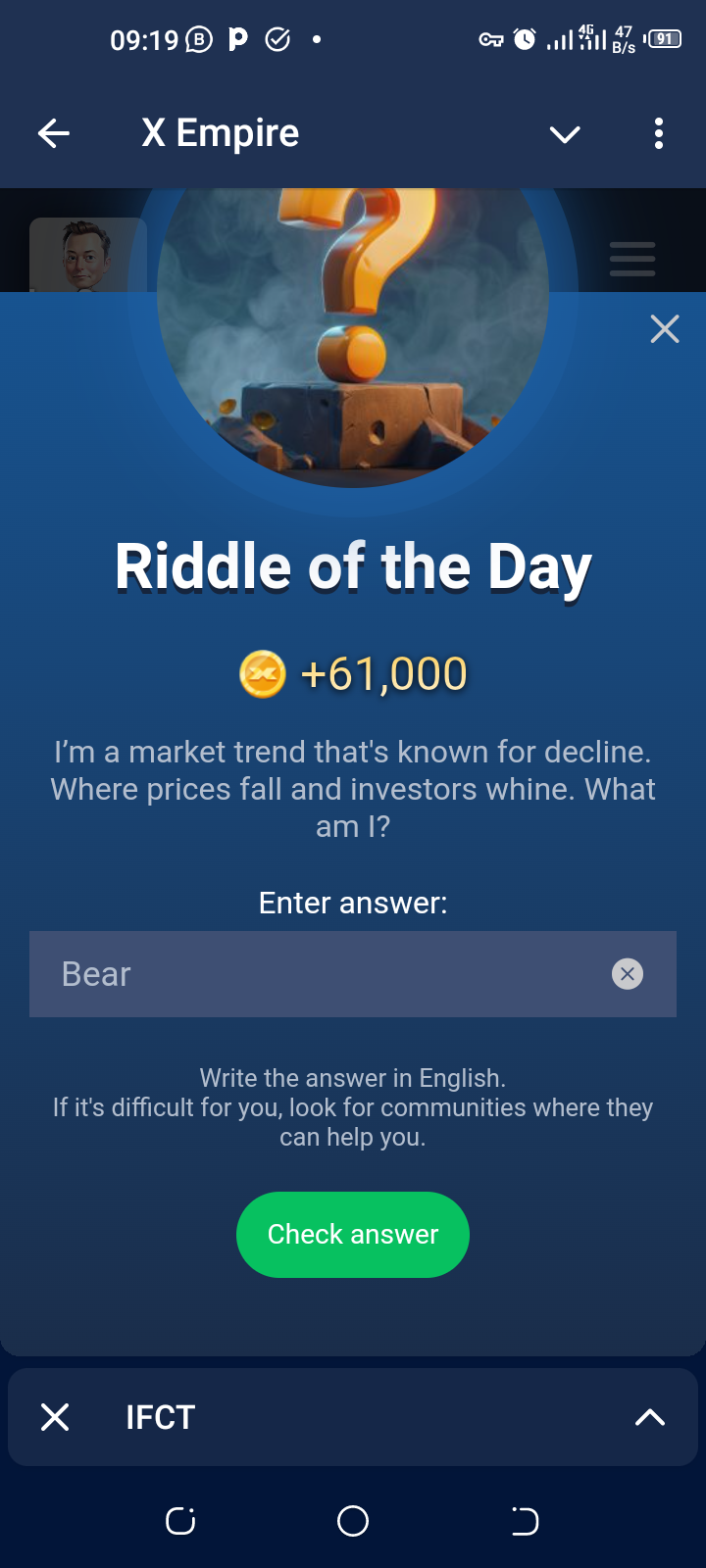Expand the IFCT panel
This screenshot has width=706, height=1568.
pyautogui.click(x=650, y=1417)
